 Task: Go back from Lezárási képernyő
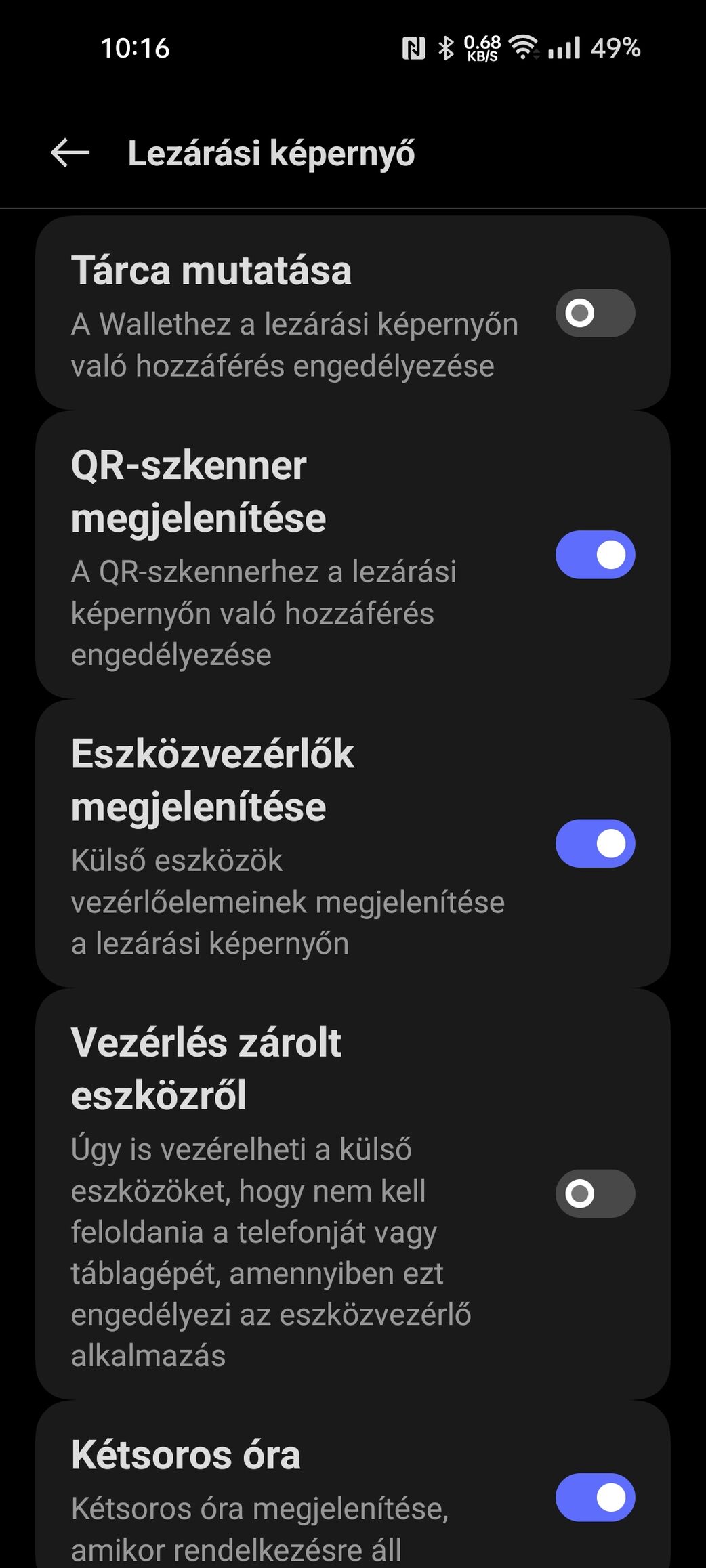[x=70, y=153]
